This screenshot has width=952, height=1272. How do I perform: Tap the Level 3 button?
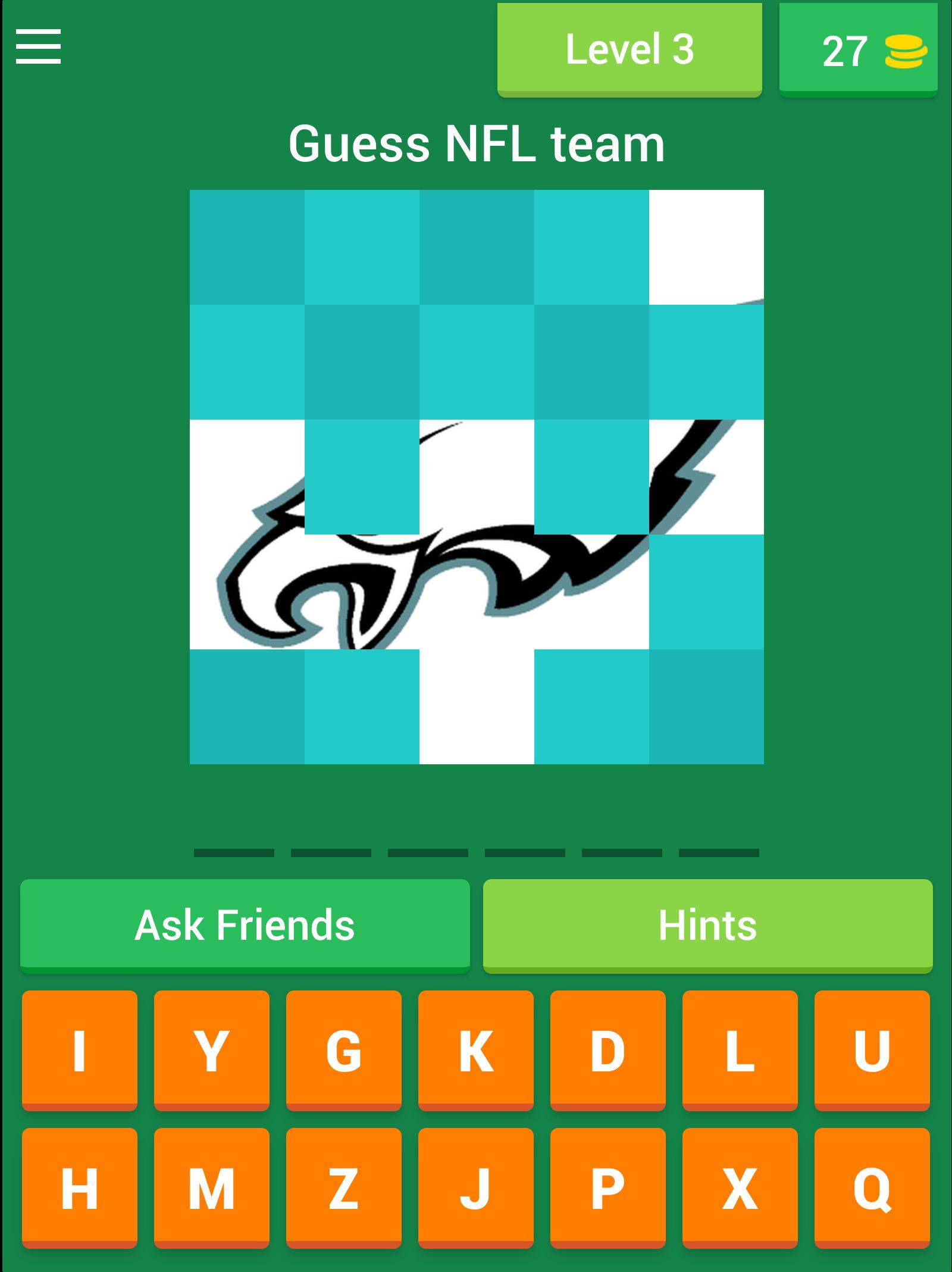point(630,49)
